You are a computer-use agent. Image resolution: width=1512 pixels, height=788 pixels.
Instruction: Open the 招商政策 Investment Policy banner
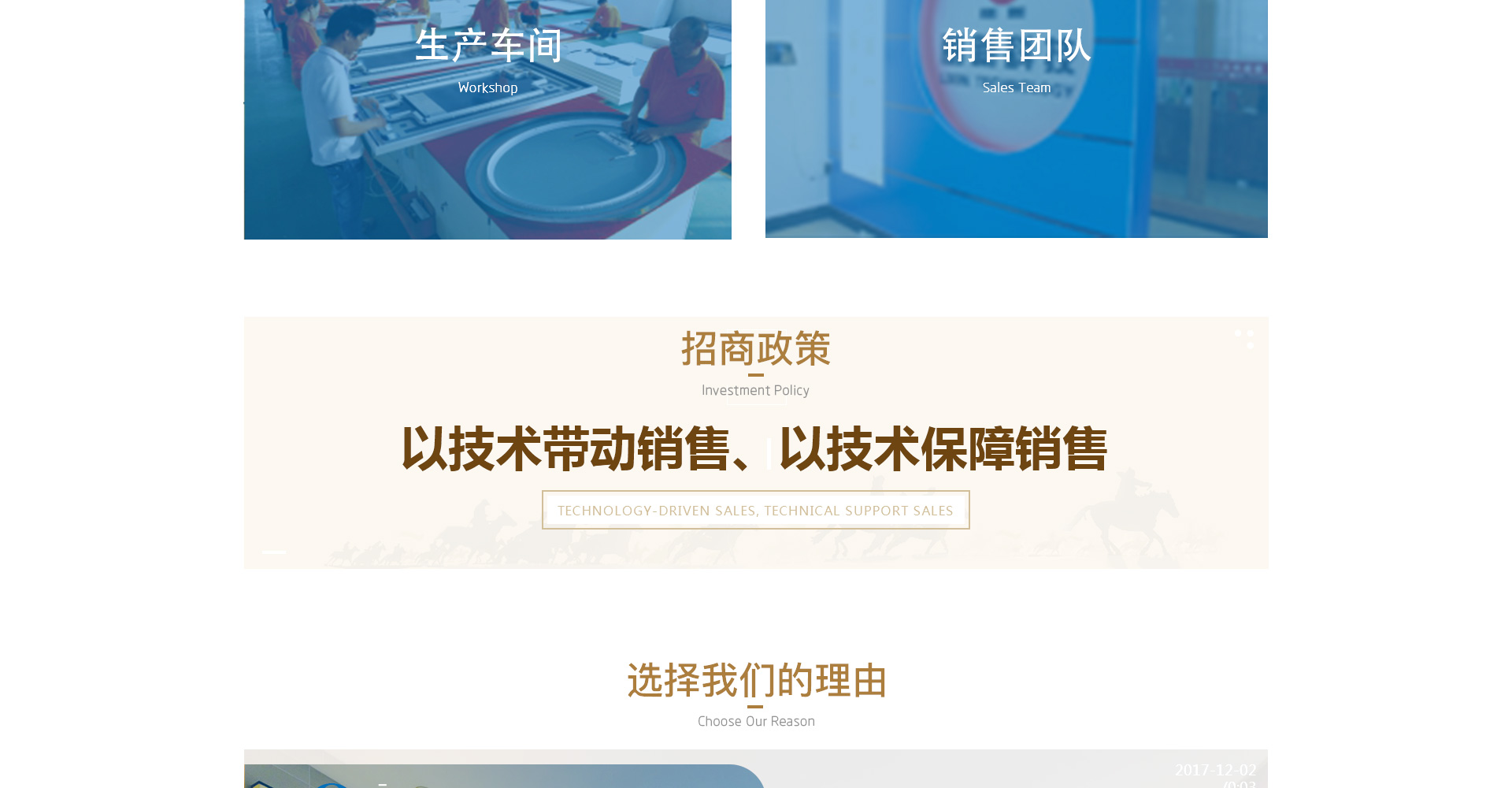point(755,448)
